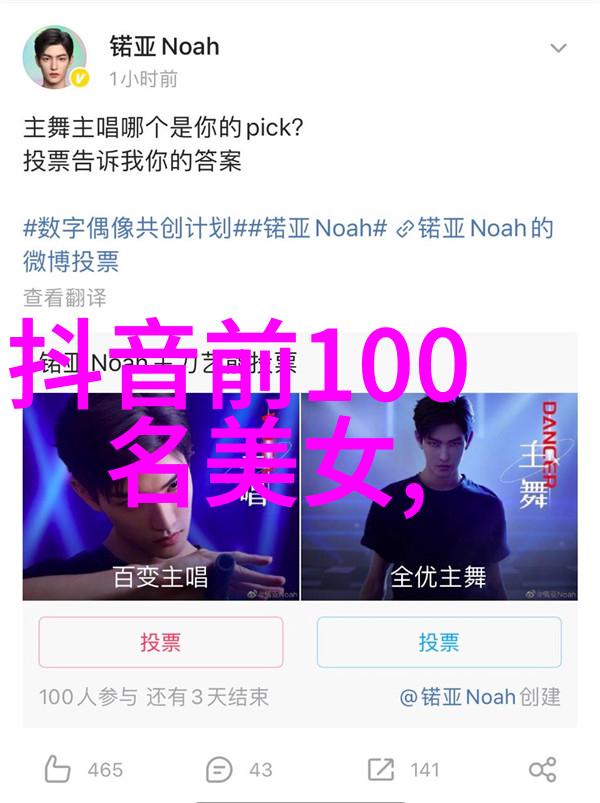The width and height of the screenshot is (600, 803).
Task: Vote for 百变主唱 with its 投票 button
Action: pos(160,641)
